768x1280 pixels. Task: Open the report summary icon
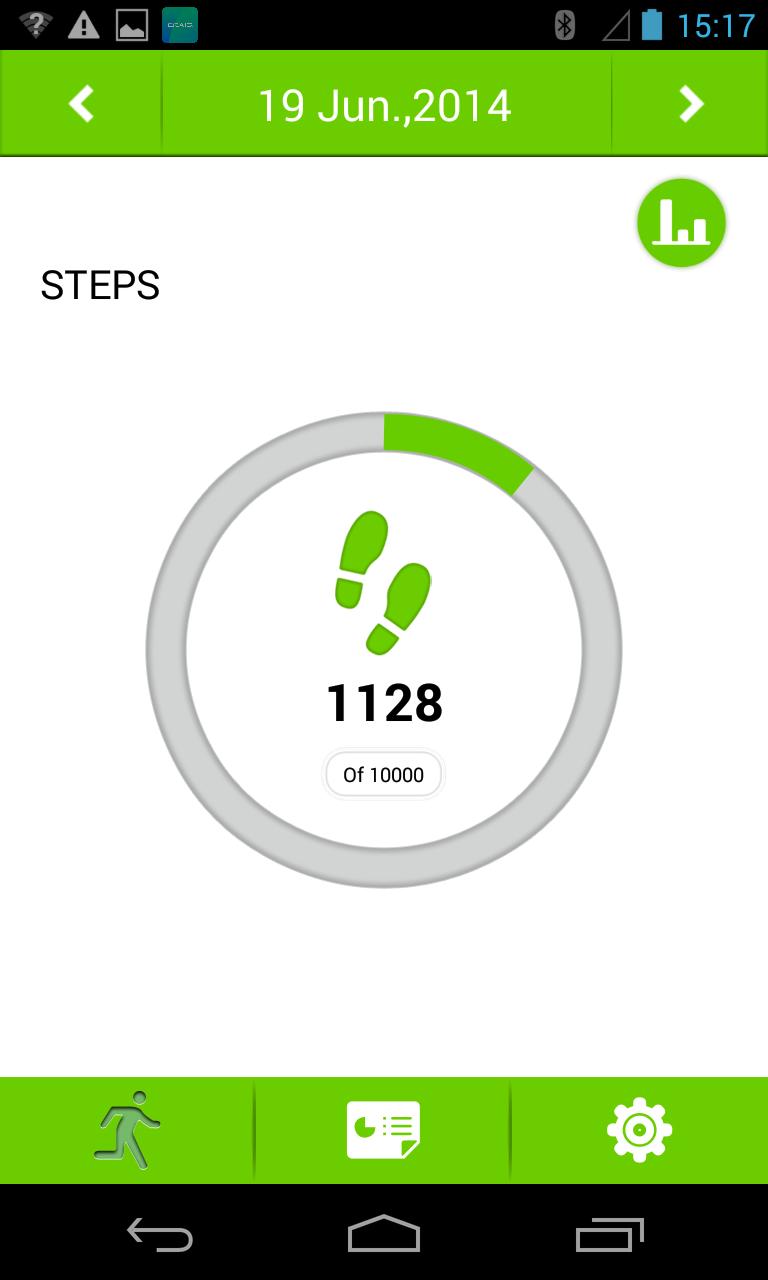click(383, 1129)
